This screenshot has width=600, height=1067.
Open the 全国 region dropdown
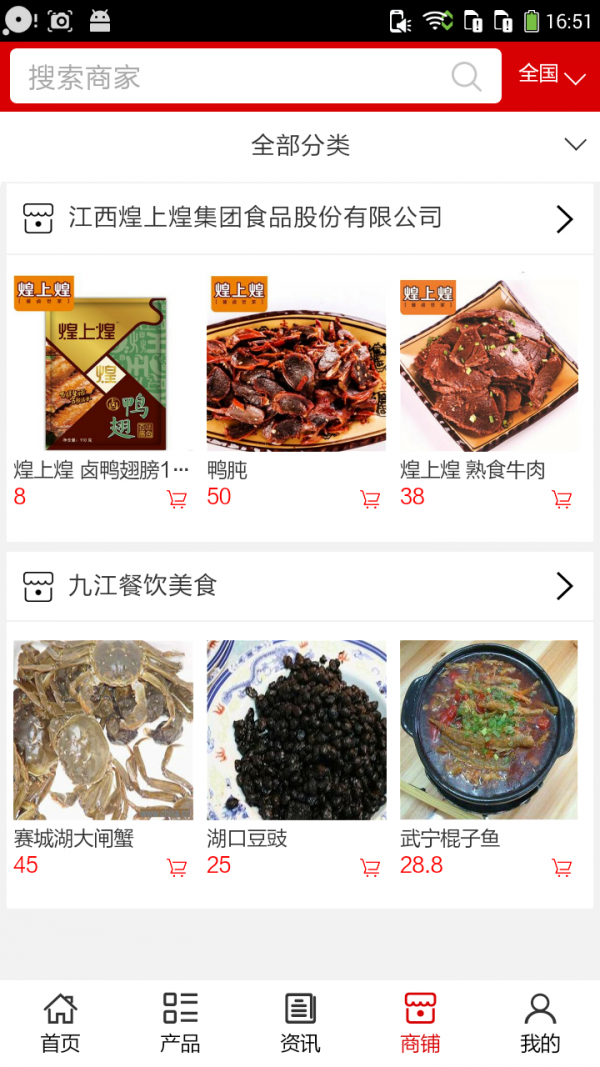(551, 75)
